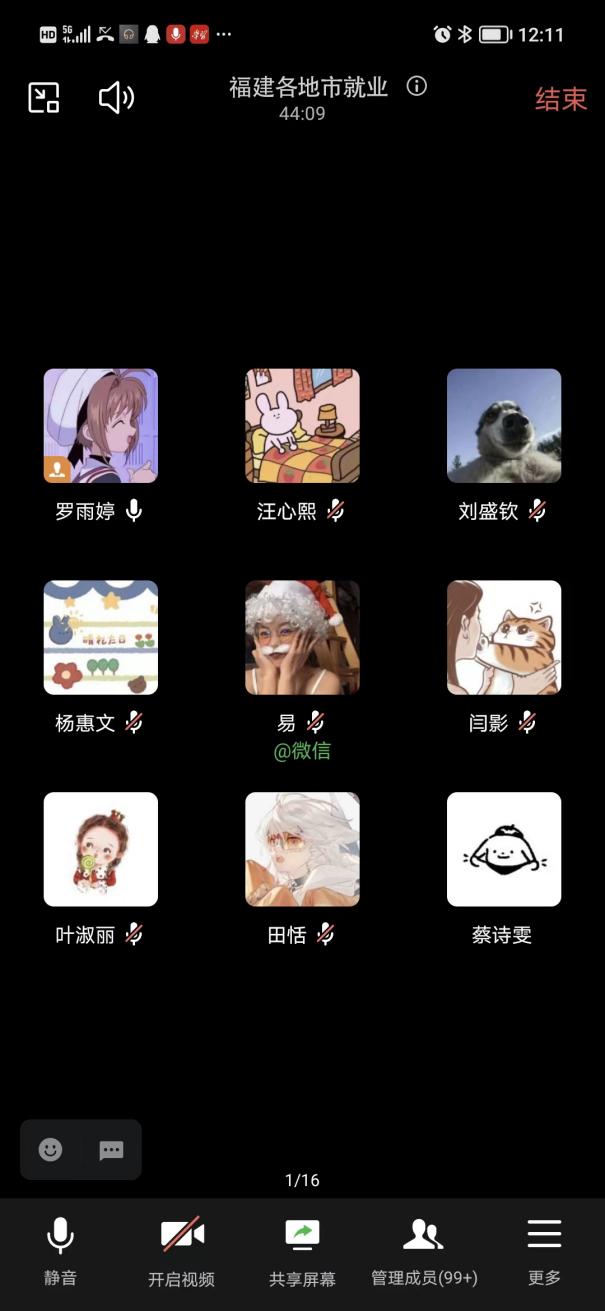This screenshot has width=605, height=1311.
Task: Select 闫影's participant tile
Action: (x=504, y=638)
